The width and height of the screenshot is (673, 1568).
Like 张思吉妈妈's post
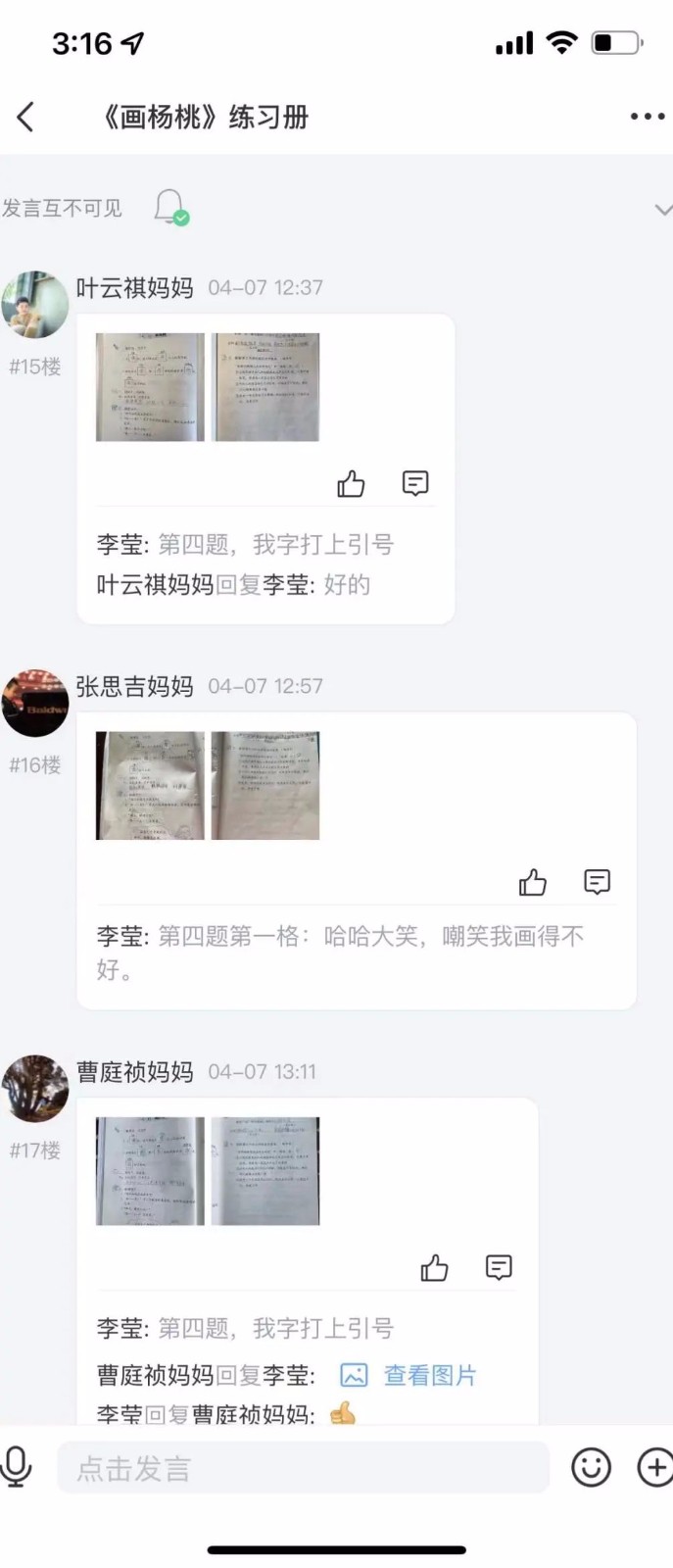click(x=533, y=882)
